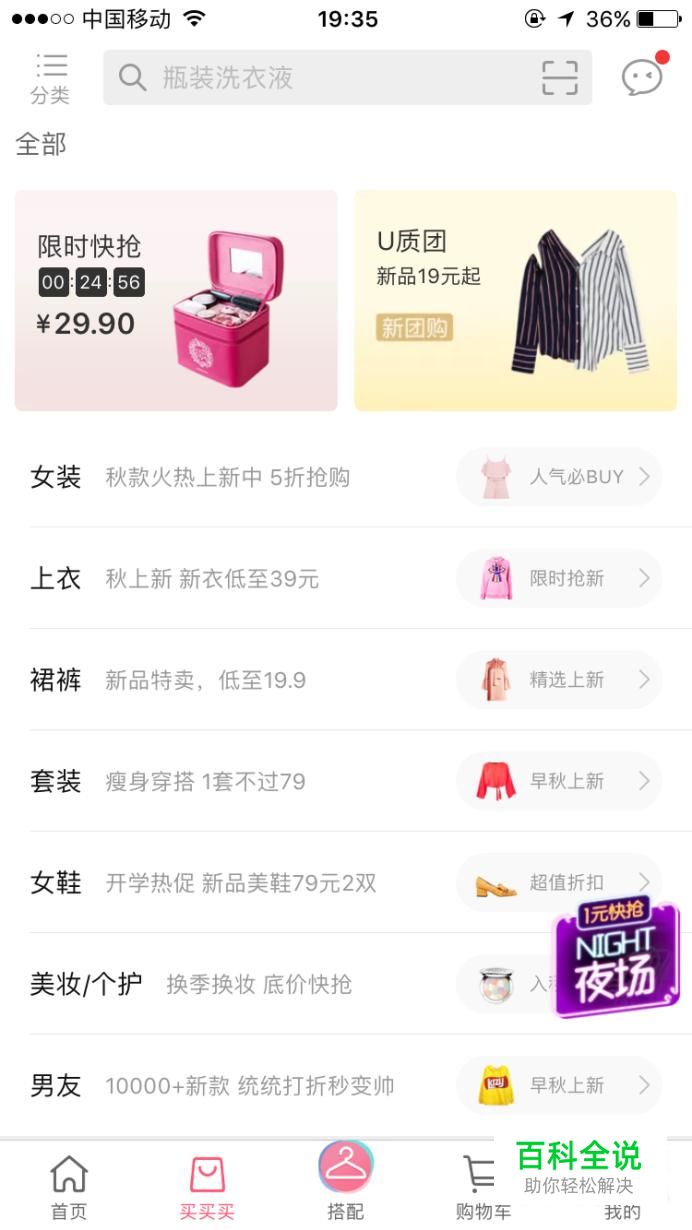Tap the 精选上新 chip
Viewport: 692px width, 1230px height.
[560, 680]
